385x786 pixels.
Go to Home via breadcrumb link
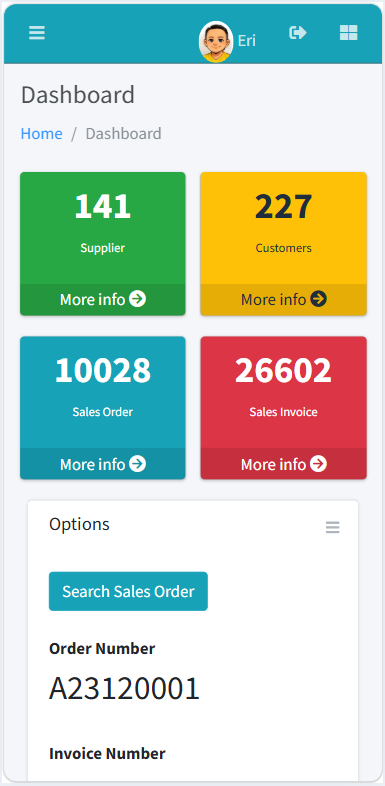pyautogui.click(x=42, y=134)
